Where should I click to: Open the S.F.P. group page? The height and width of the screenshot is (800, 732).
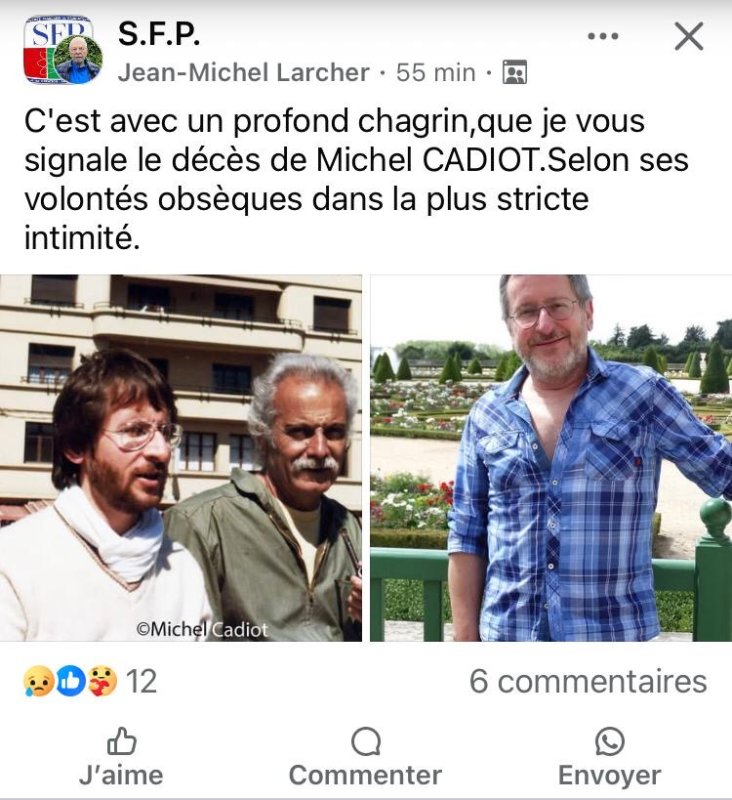click(159, 35)
